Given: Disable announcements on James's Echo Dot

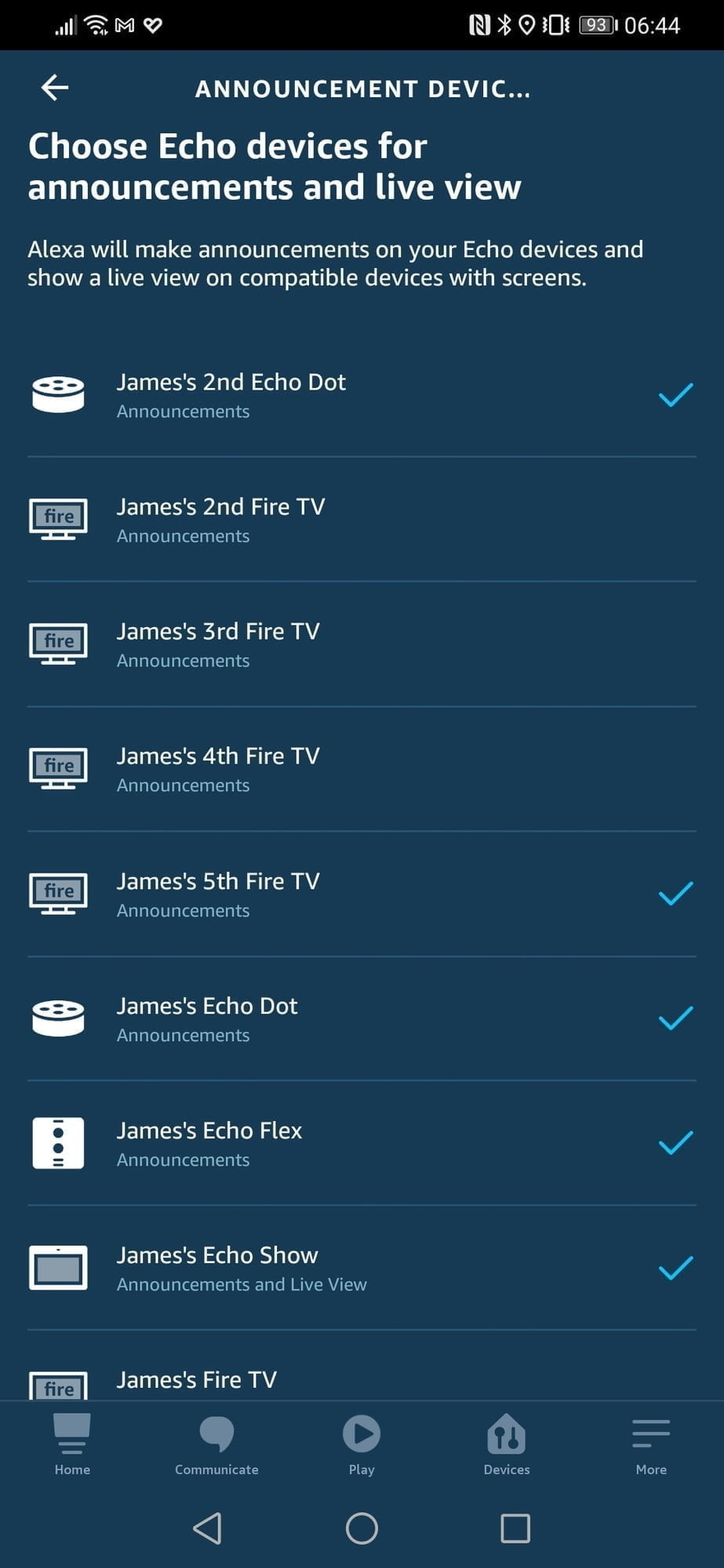Looking at the screenshot, I should click(675, 1018).
